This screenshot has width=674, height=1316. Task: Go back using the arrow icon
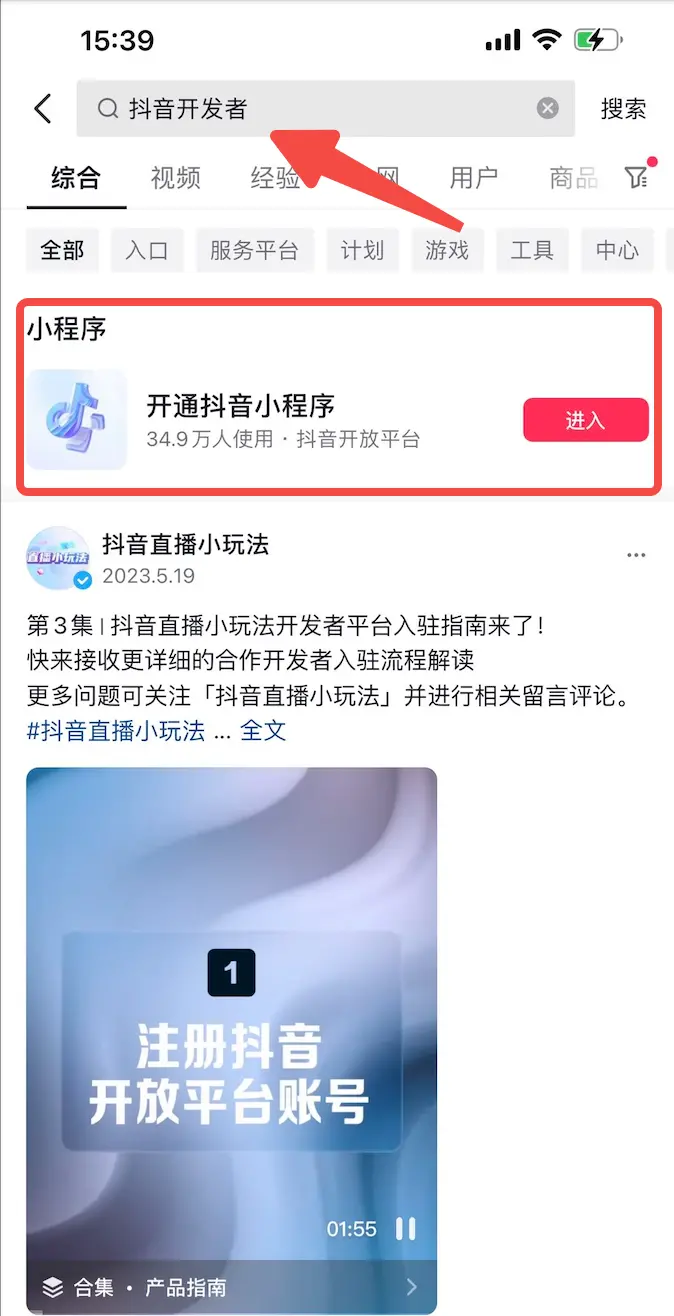(x=42, y=108)
